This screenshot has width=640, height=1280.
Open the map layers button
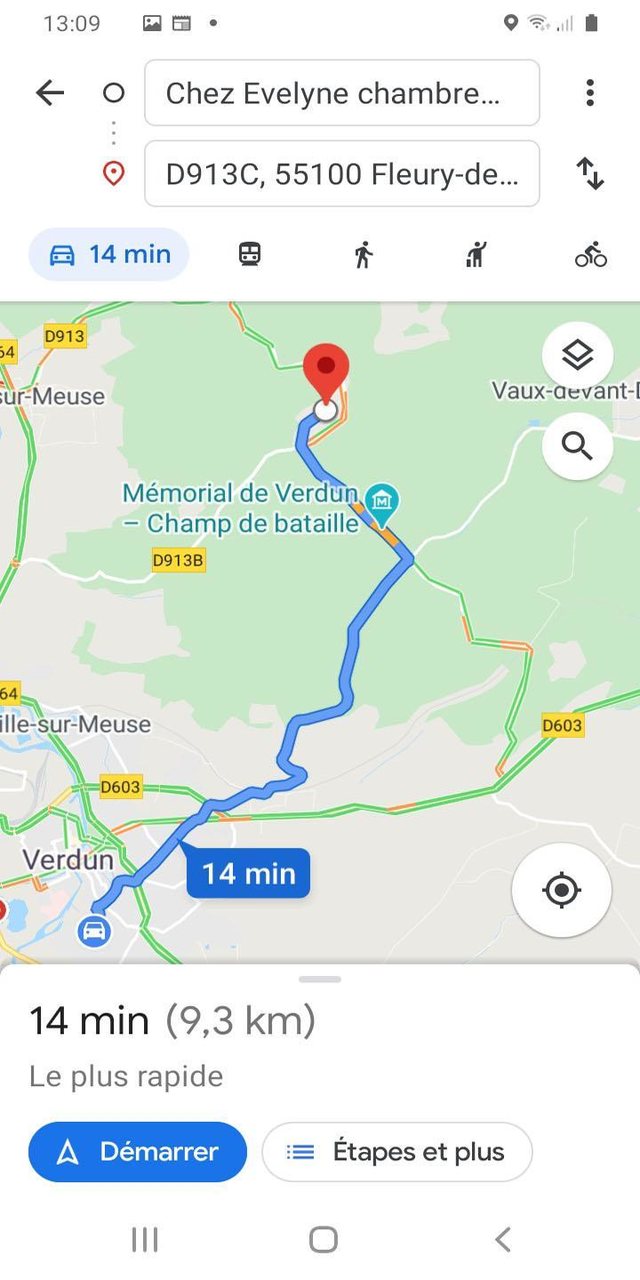click(x=577, y=355)
